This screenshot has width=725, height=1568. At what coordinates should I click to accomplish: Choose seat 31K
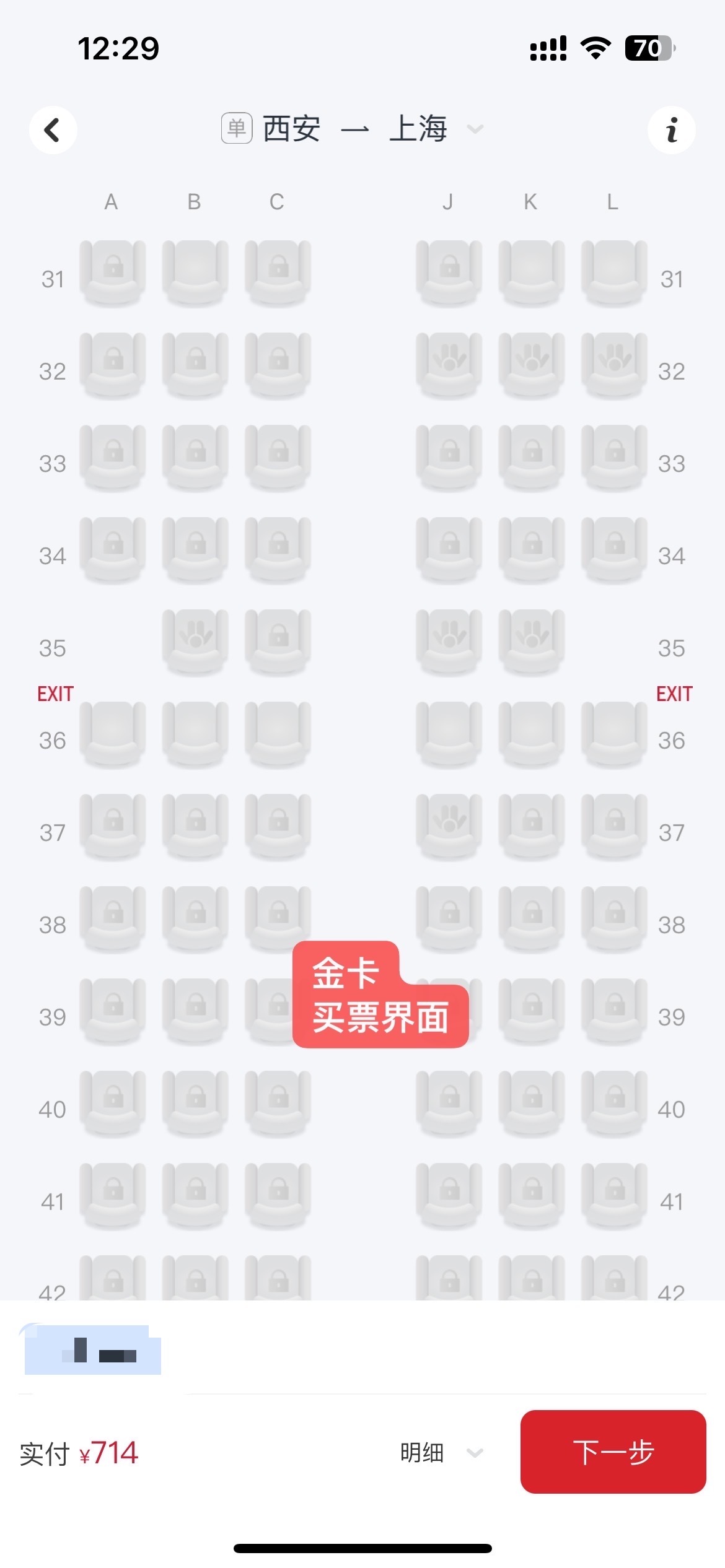(532, 271)
